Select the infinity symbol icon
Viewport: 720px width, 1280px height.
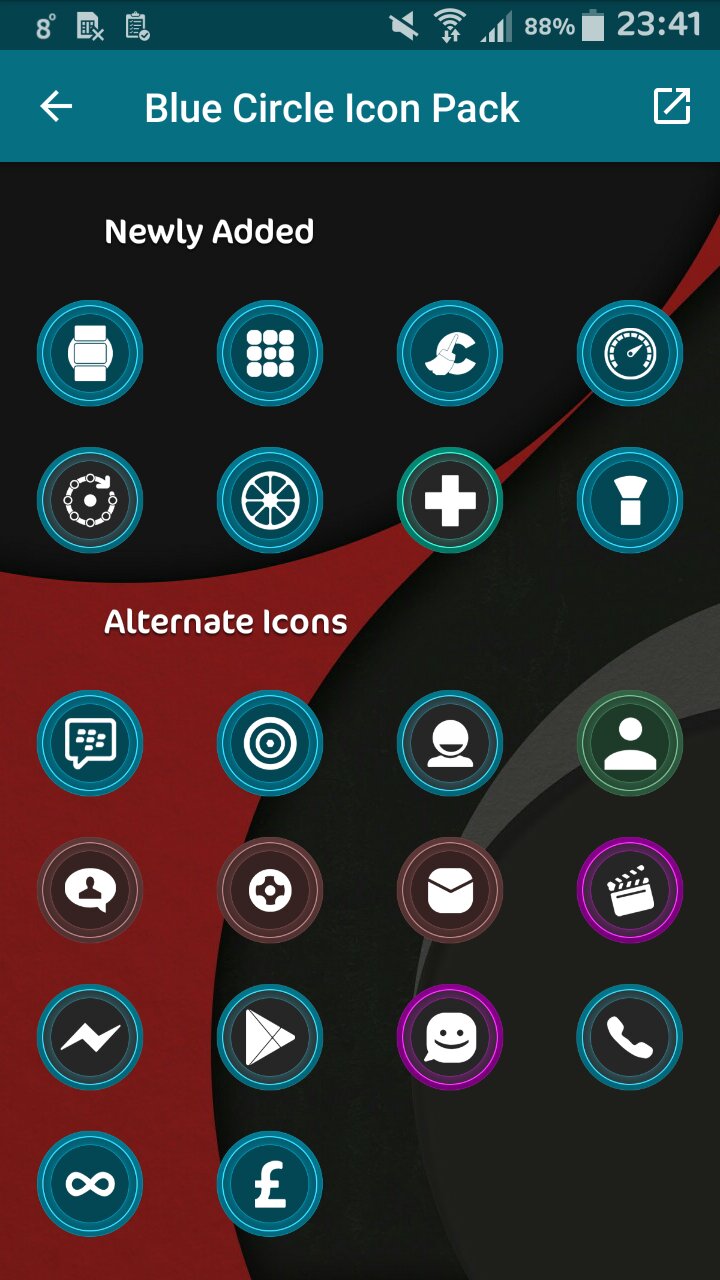pyautogui.click(x=90, y=1184)
